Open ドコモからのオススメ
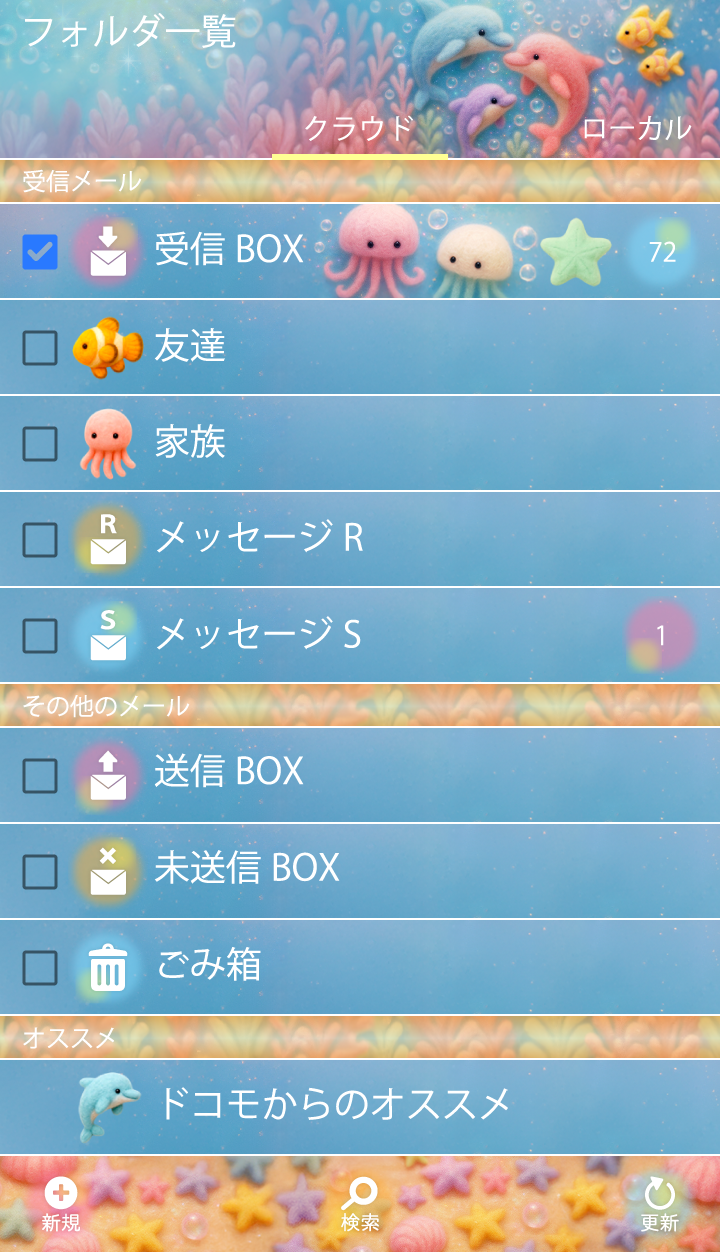Image resolution: width=720 pixels, height=1252 pixels. pos(333,1104)
